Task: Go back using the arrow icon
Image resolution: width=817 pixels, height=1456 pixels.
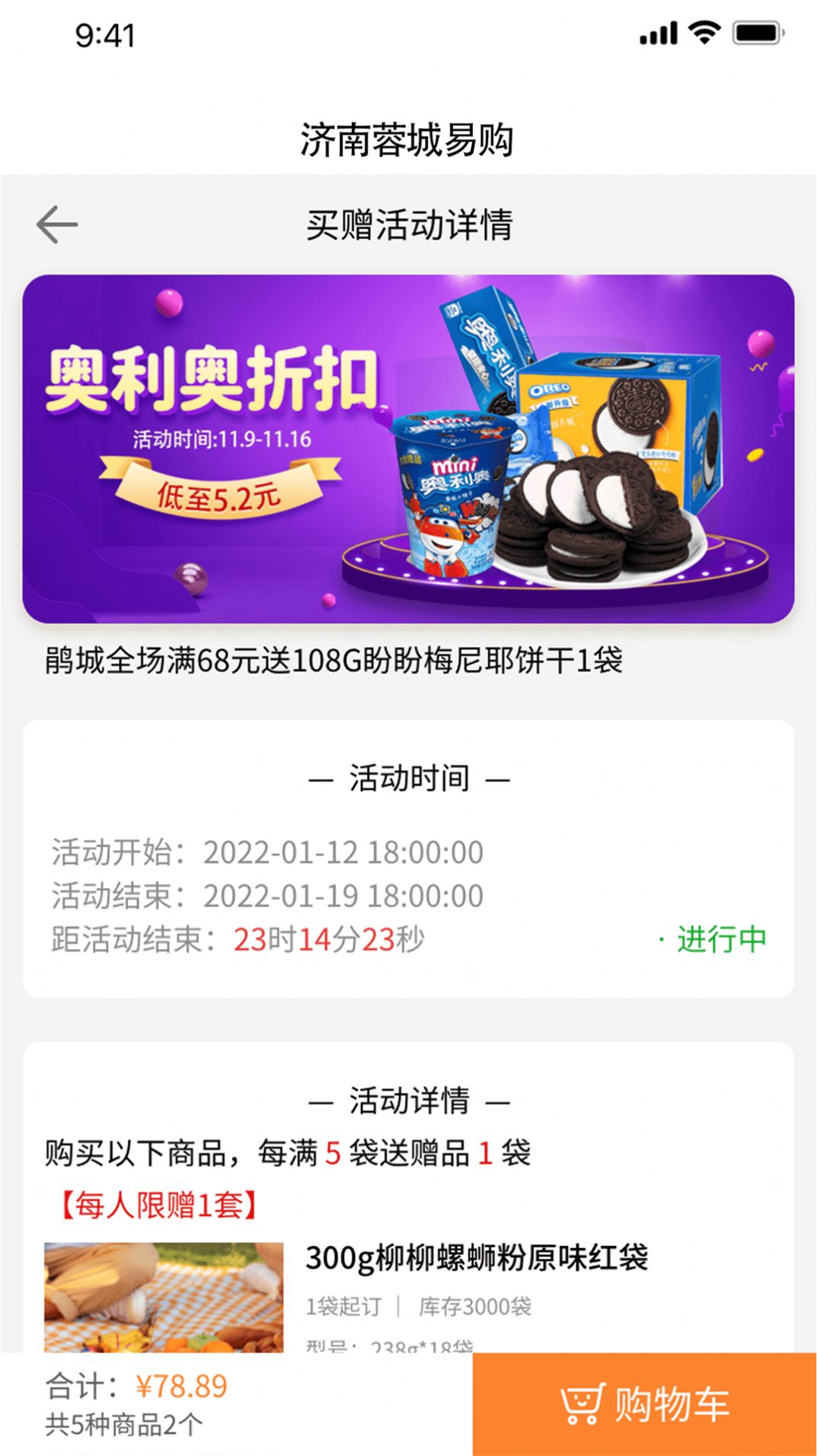Action: pyautogui.click(x=57, y=225)
